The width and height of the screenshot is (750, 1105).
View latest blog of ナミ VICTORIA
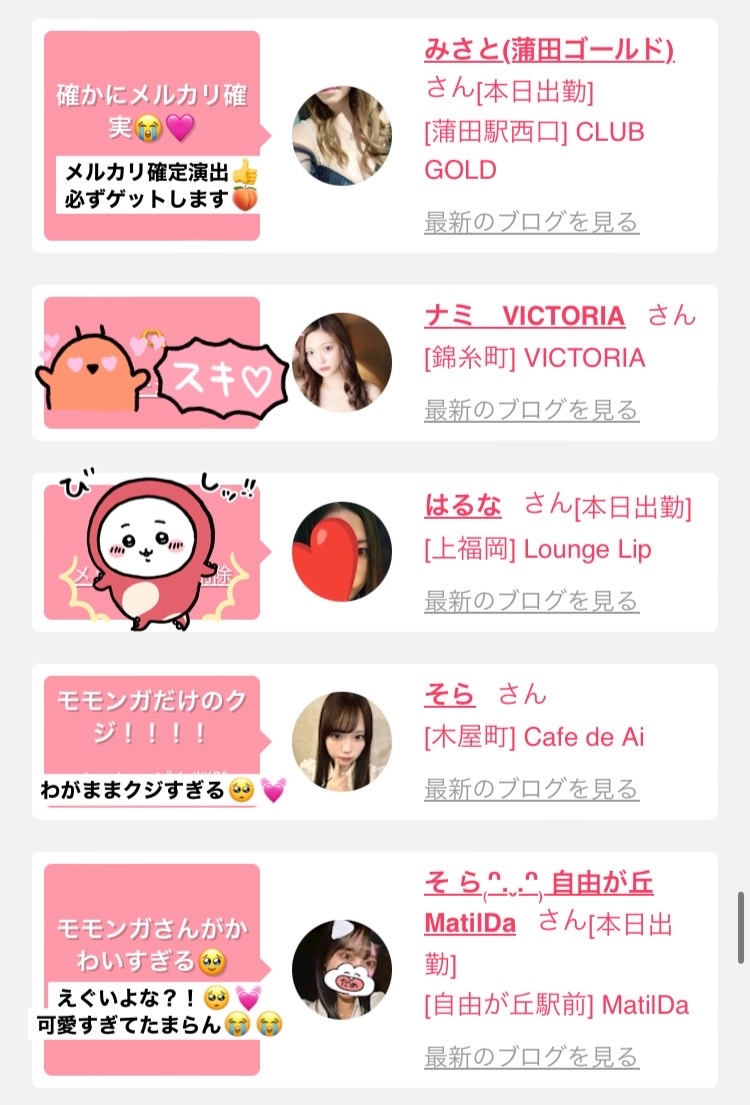click(x=531, y=409)
